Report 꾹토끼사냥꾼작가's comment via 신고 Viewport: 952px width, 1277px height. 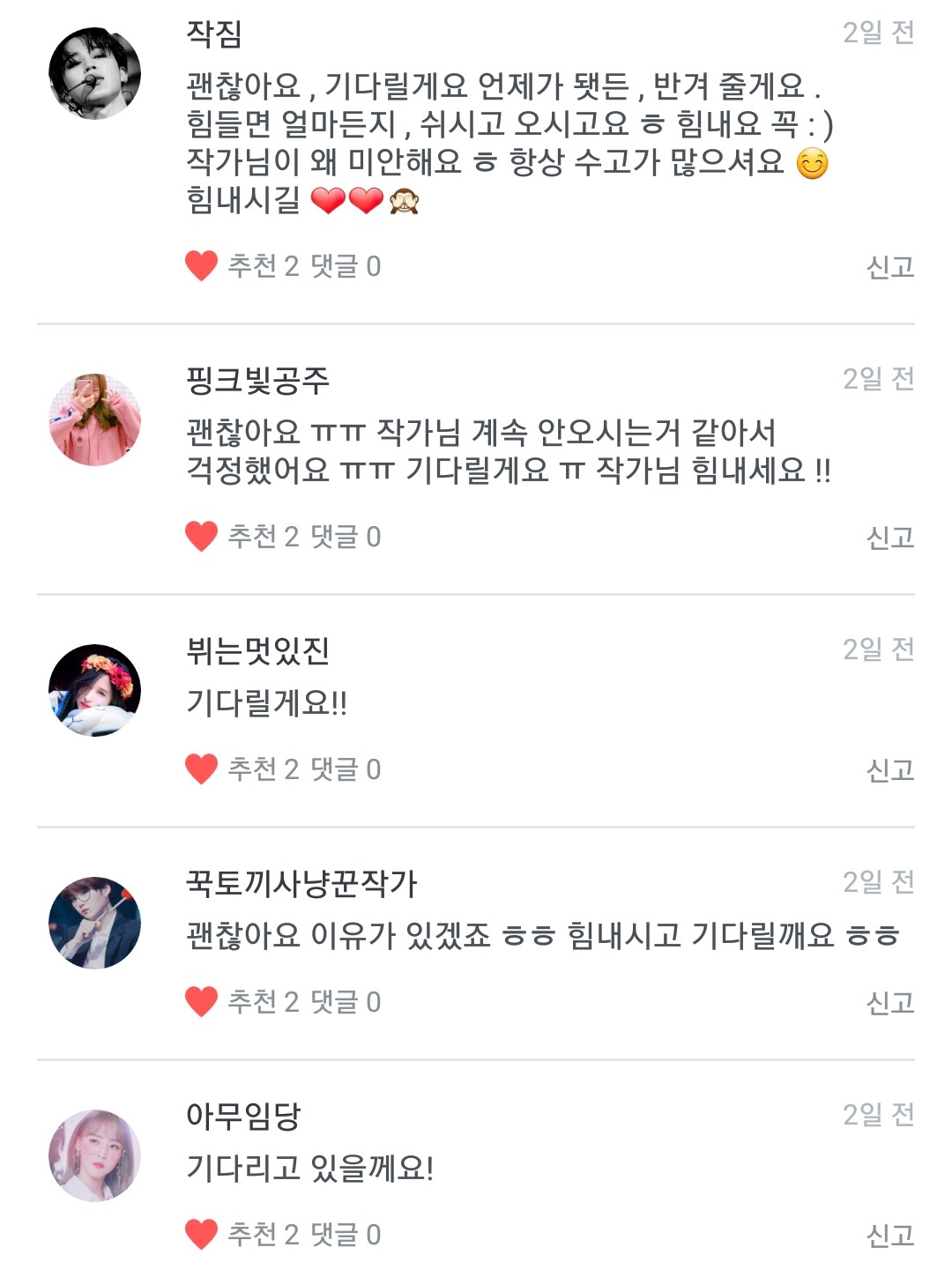(889, 1002)
